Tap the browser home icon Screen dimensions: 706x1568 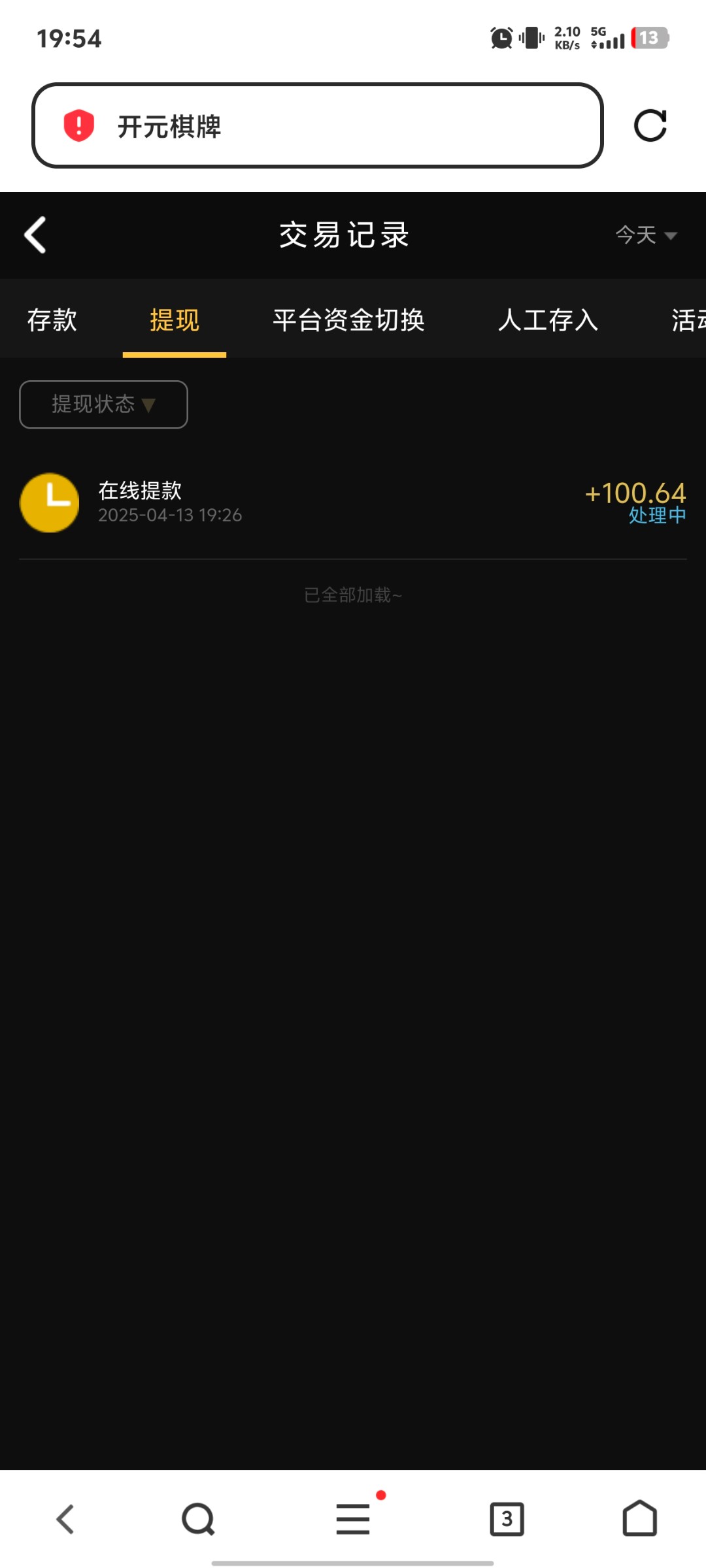[639, 1517]
